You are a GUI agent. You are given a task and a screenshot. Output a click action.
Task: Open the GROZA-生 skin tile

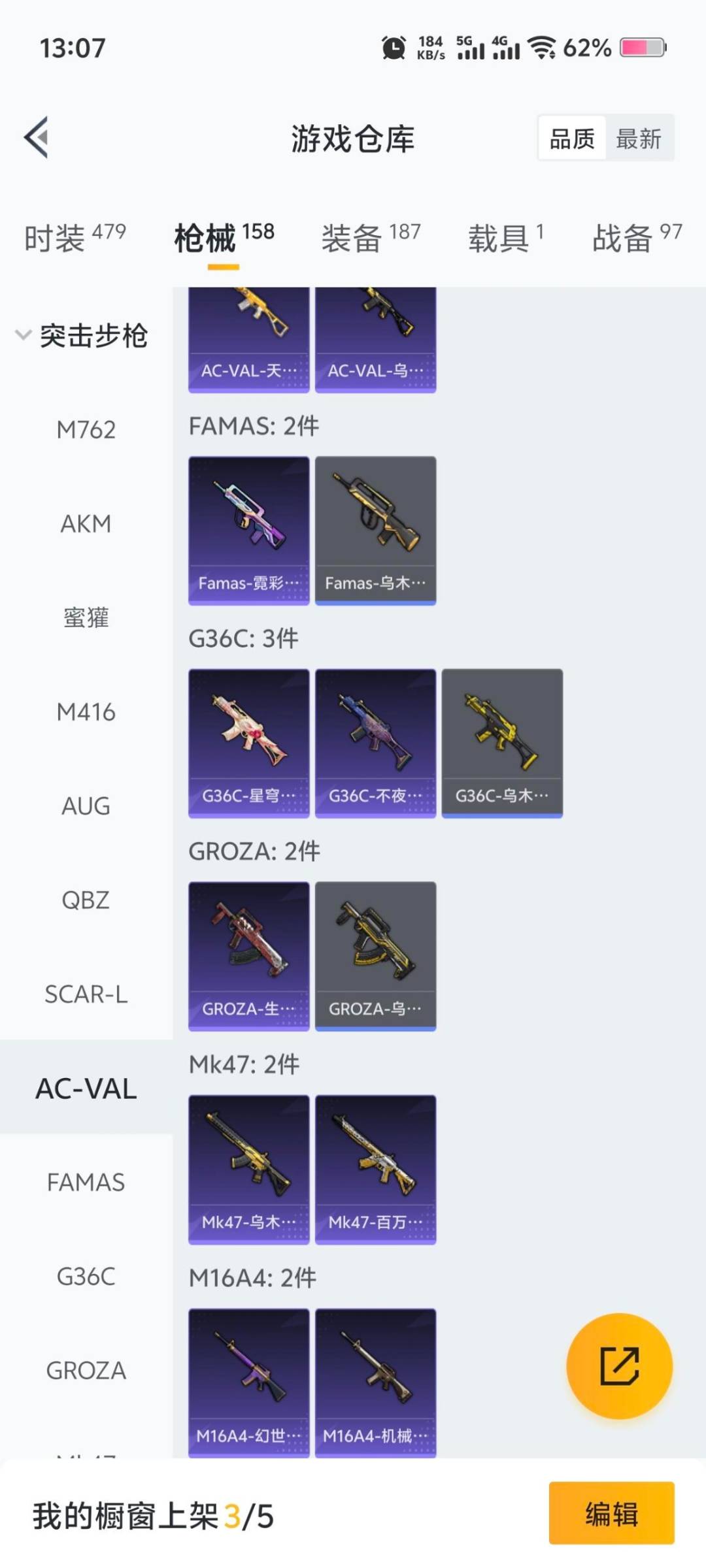click(248, 956)
